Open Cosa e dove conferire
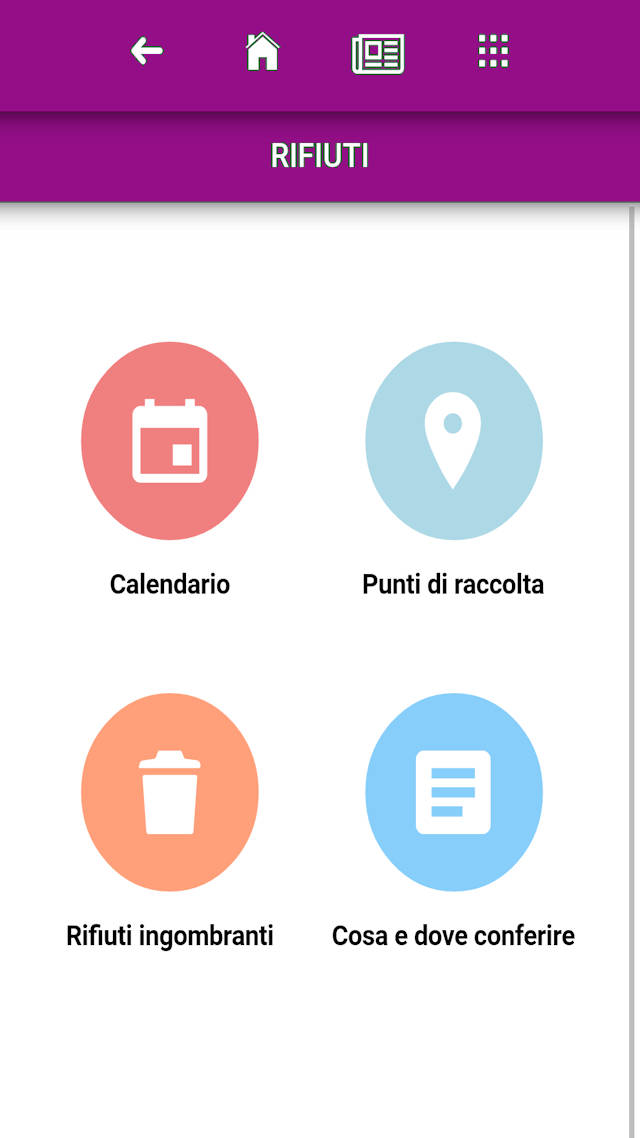 [x=453, y=792]
